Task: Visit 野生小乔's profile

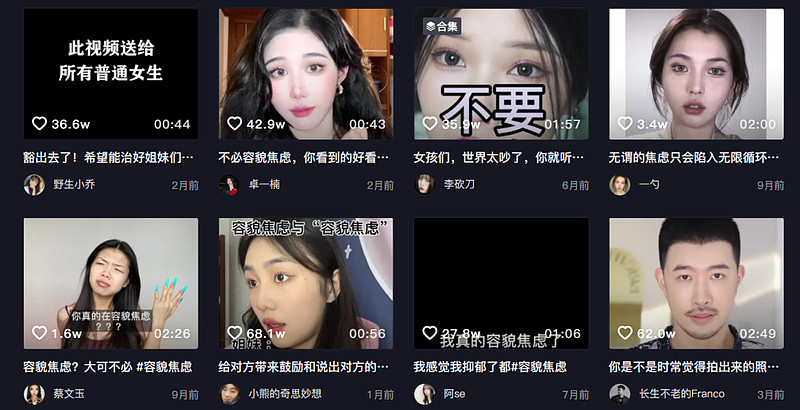Action: click(74, 185)
